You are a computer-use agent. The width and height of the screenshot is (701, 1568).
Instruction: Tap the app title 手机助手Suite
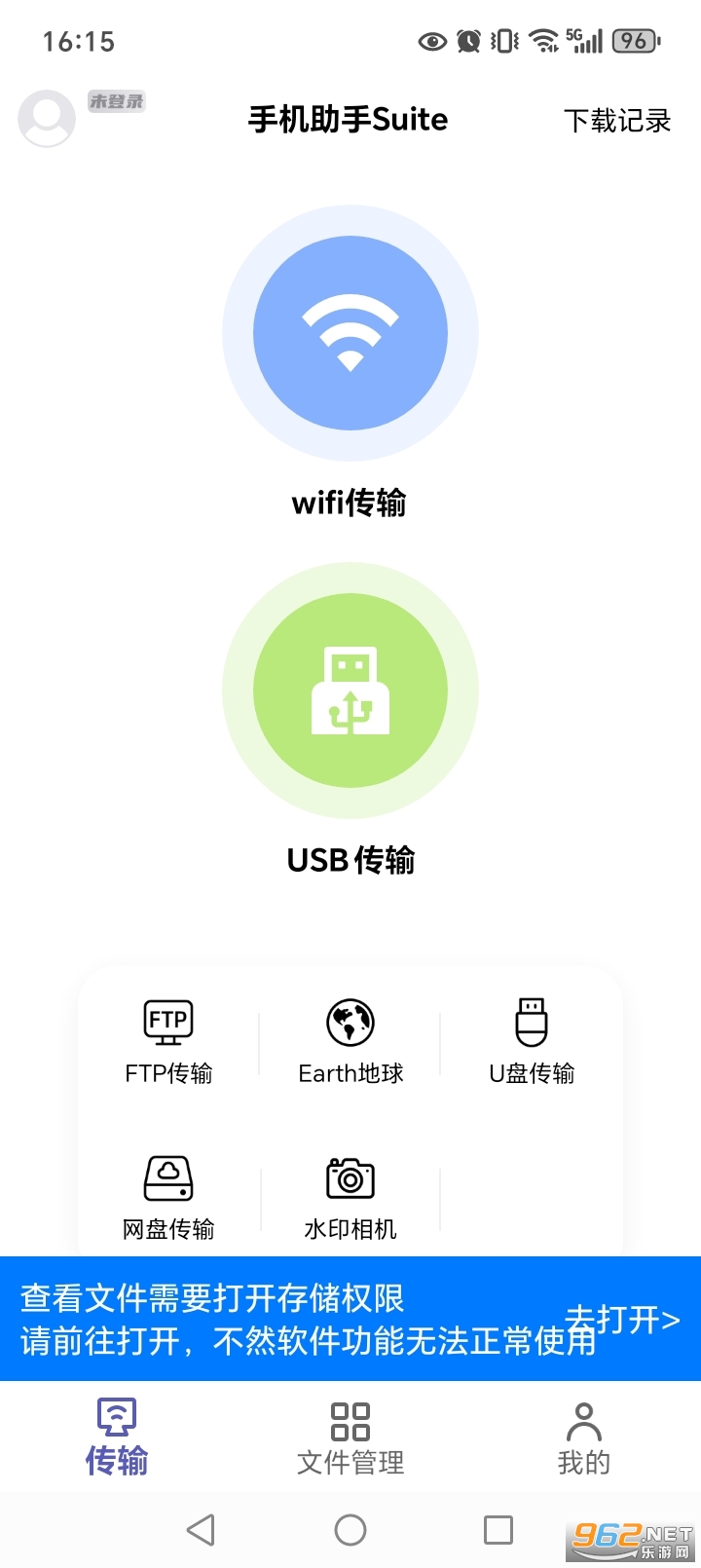click(x=349, y=119)
